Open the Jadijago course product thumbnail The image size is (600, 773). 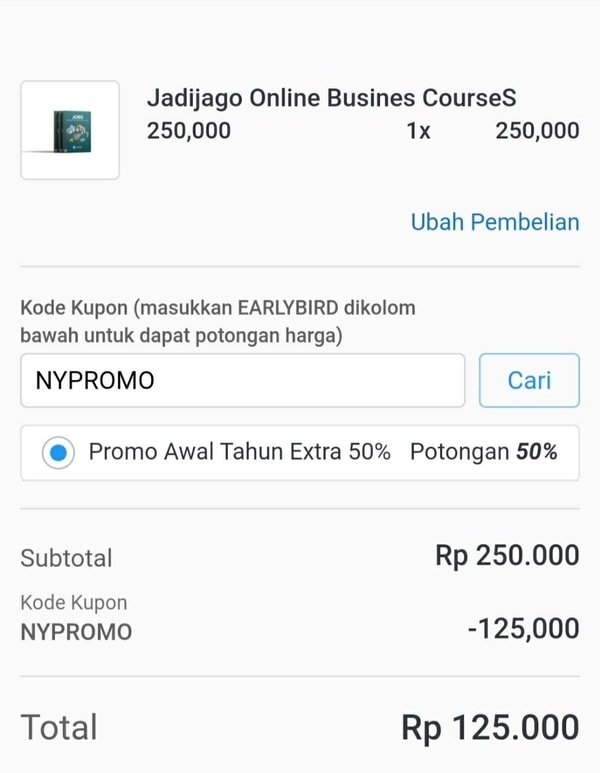point(70,130)
